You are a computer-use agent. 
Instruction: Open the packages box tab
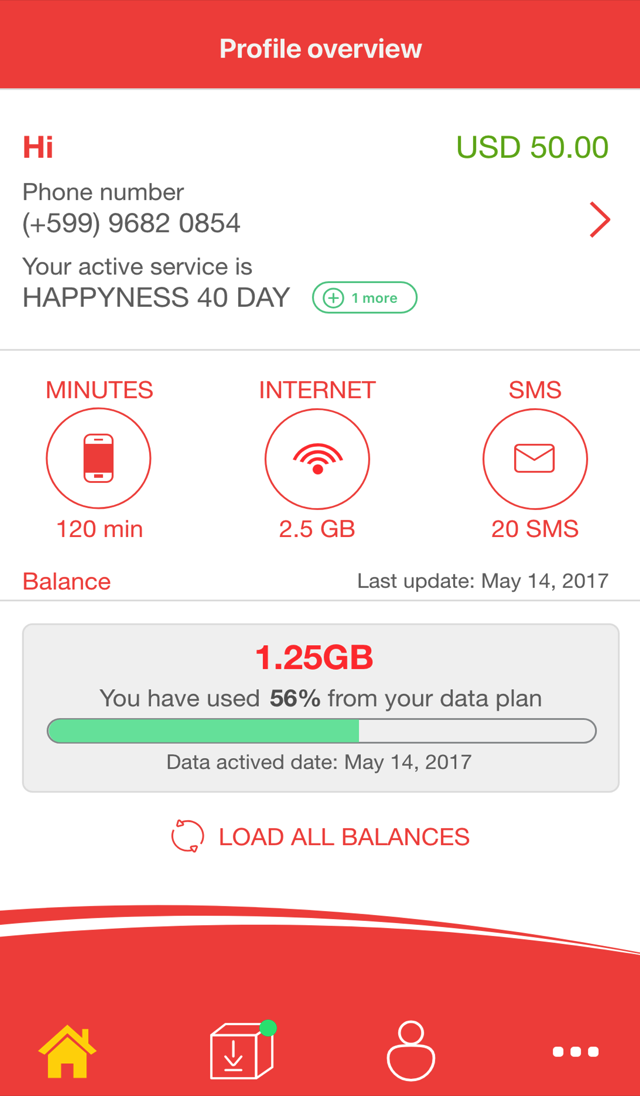[x=242, y=1050]
